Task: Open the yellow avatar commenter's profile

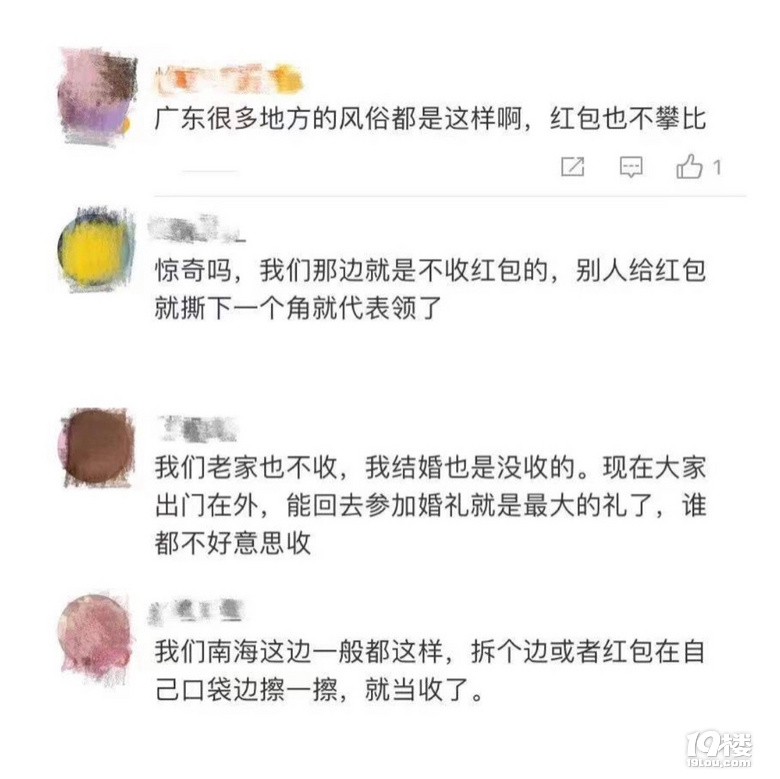Action: (96, 248)
